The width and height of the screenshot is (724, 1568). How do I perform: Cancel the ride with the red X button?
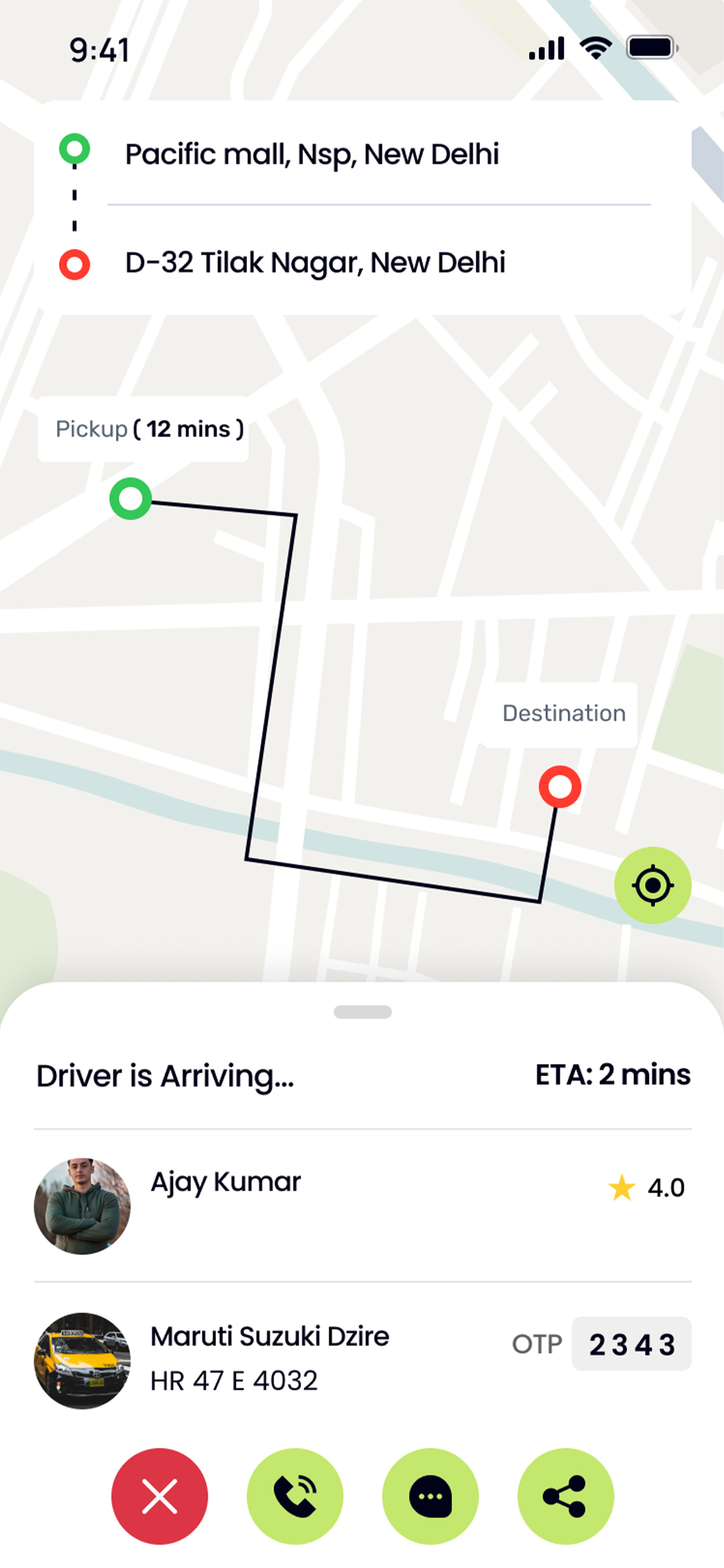(160, 1496)
